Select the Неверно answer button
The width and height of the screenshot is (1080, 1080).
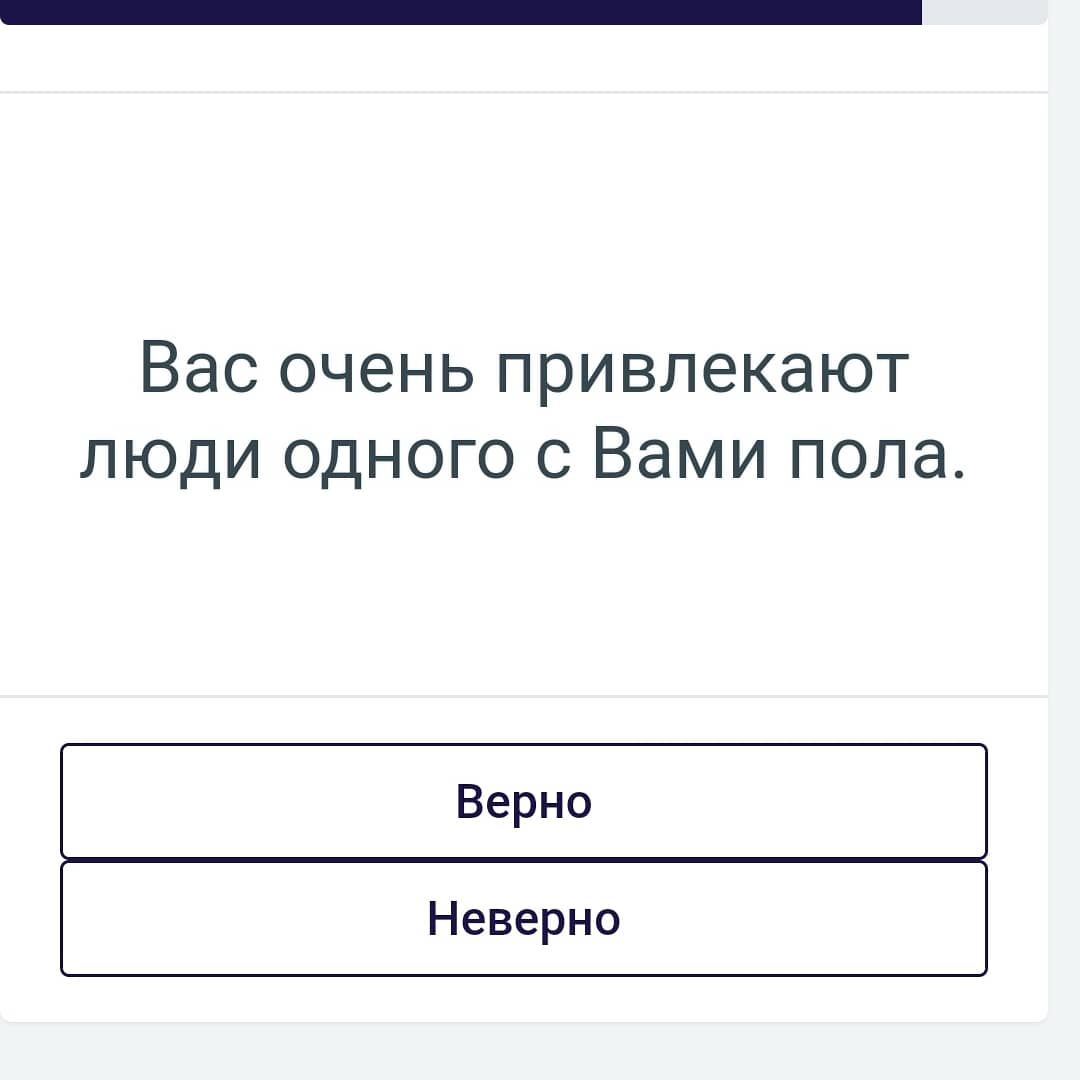524,918
